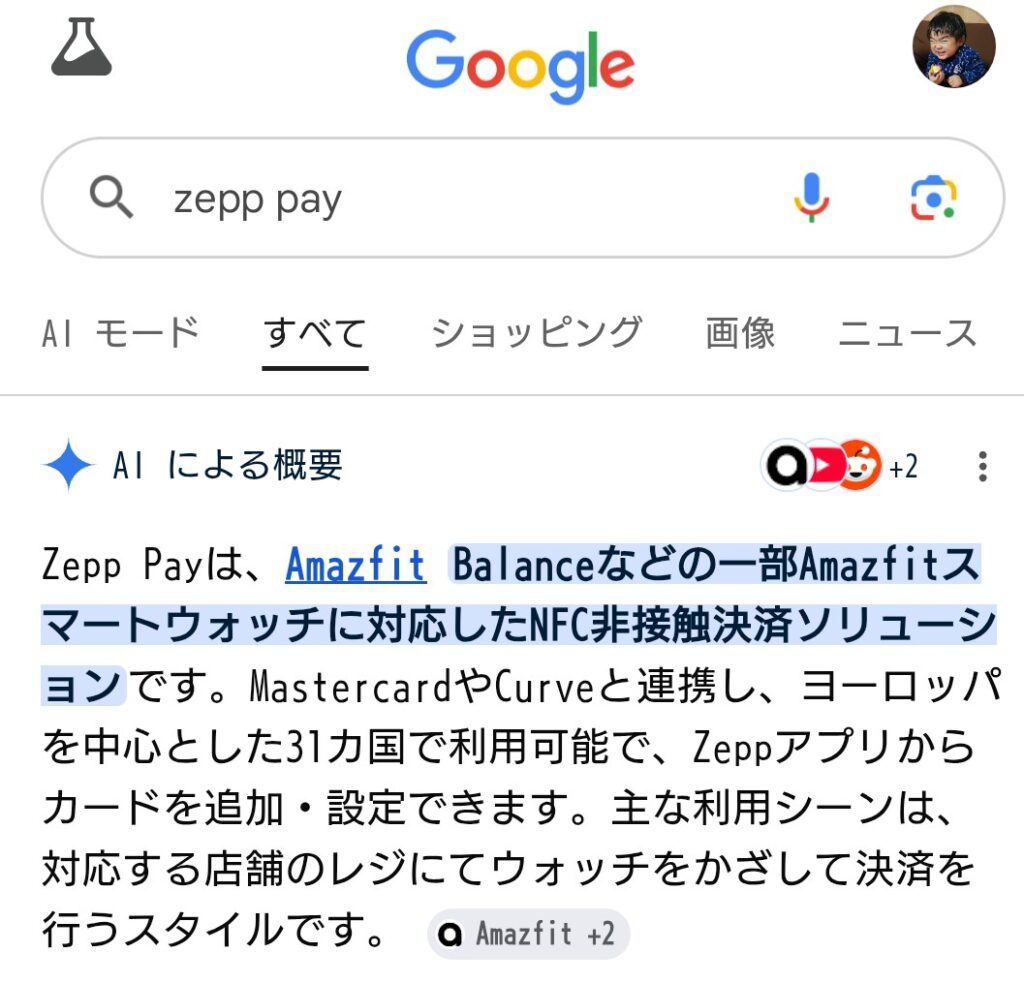Open AI overview three-dot menu
The height and width of the screenshot is (983, 1024).
pos(983,466)
